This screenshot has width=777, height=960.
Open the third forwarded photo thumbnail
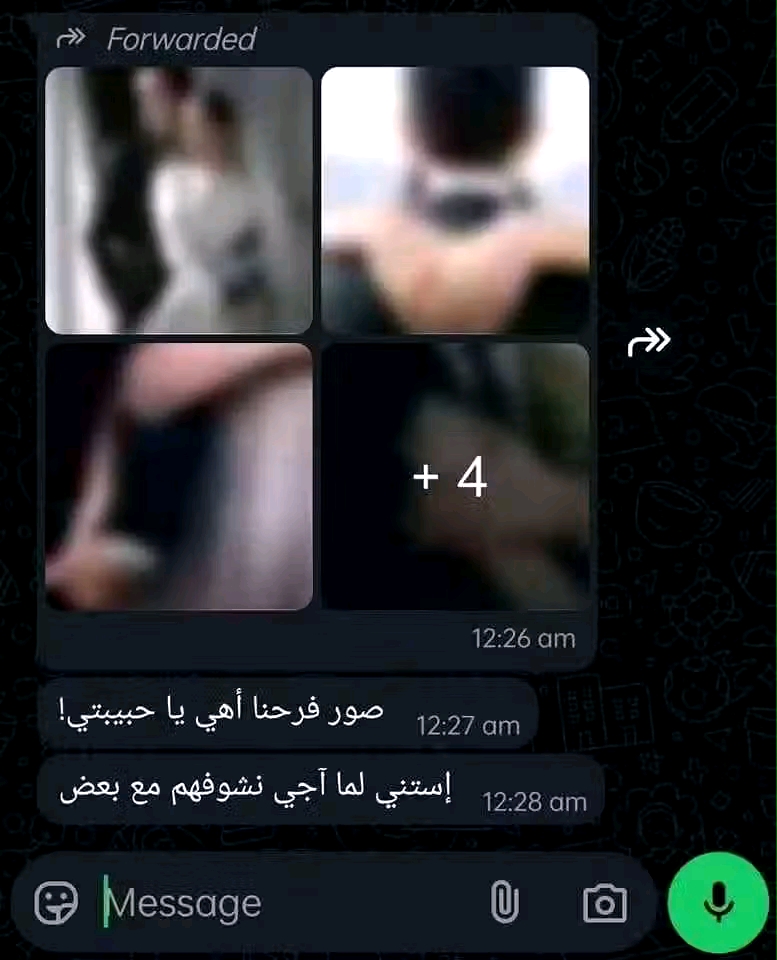pyautogui.click(x=179, y=476)
